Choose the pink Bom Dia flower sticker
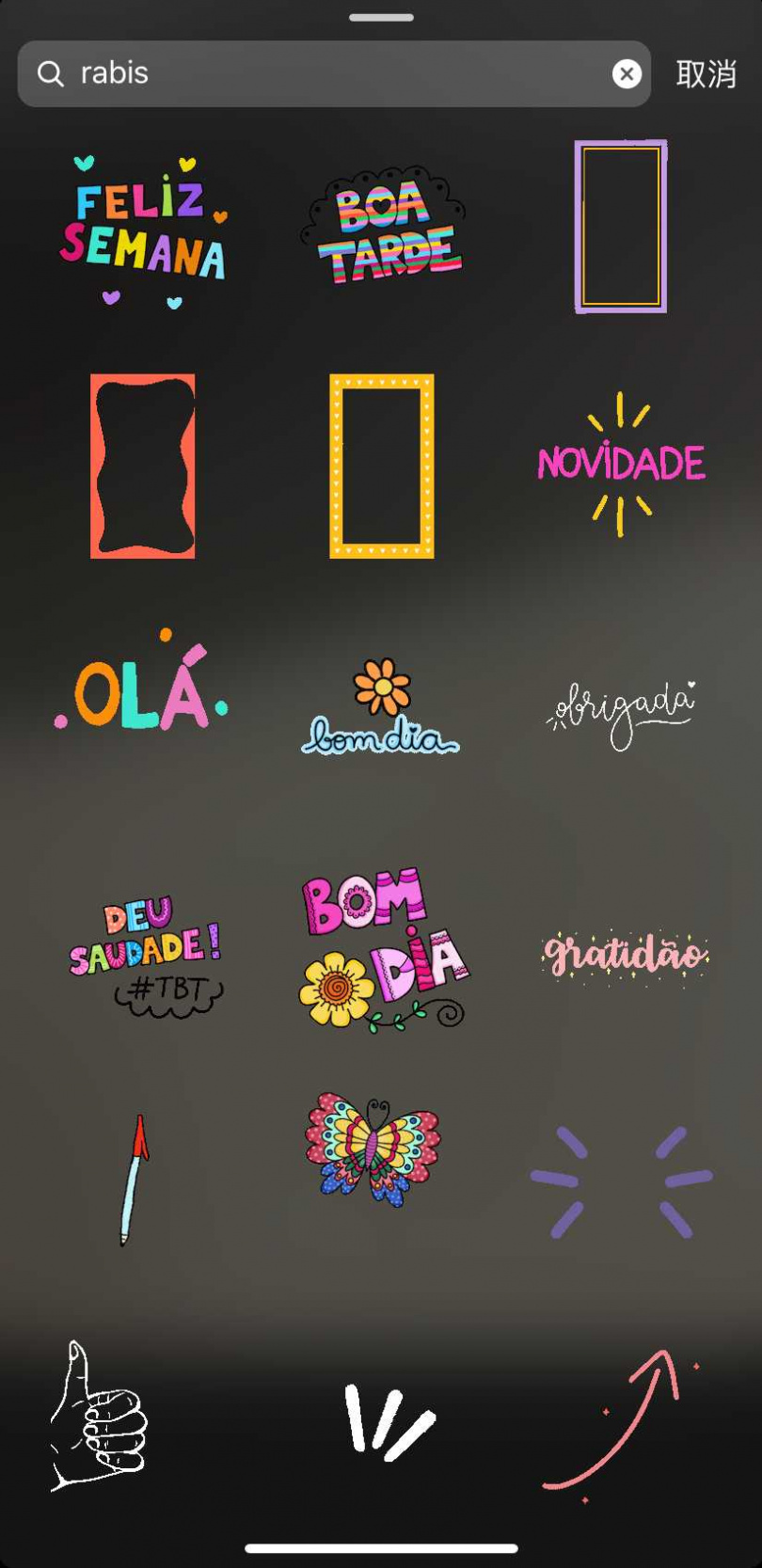This screenshot has width=762, height=1568. 384,950
